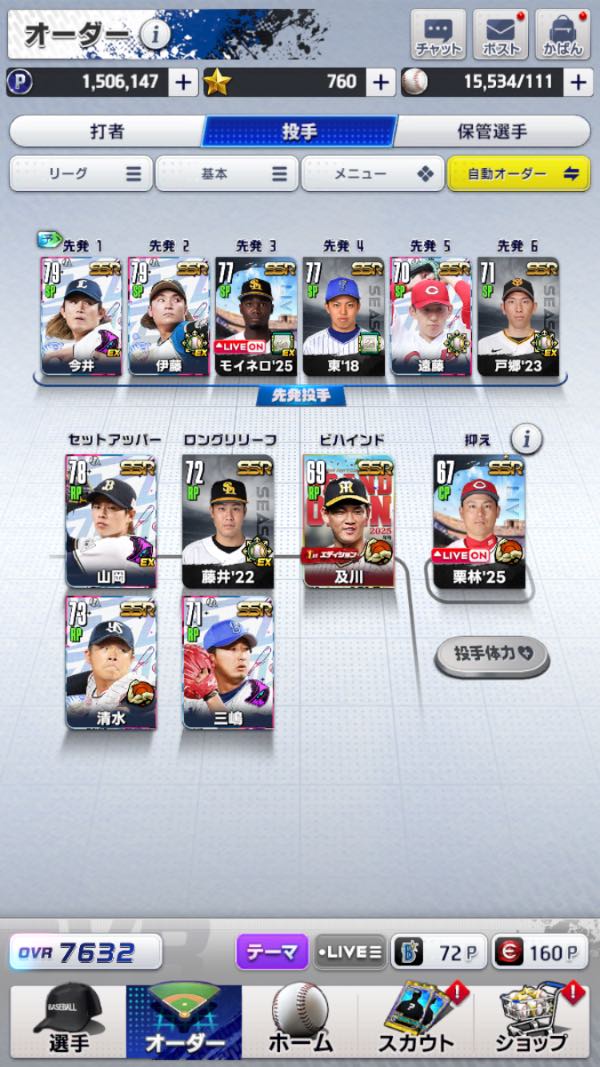Open the ポスト mailbox
This screenshot has height=1067, width=600.
click(x=500, y=35)
